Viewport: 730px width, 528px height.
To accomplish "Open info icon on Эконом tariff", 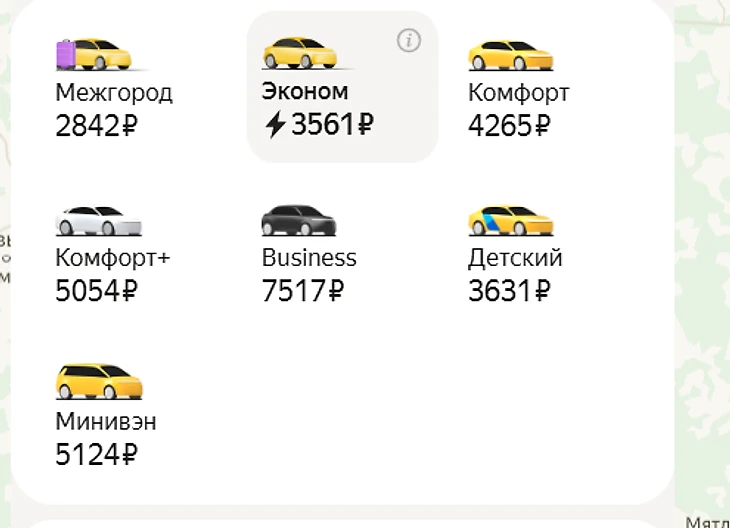I will coord(409,40).
